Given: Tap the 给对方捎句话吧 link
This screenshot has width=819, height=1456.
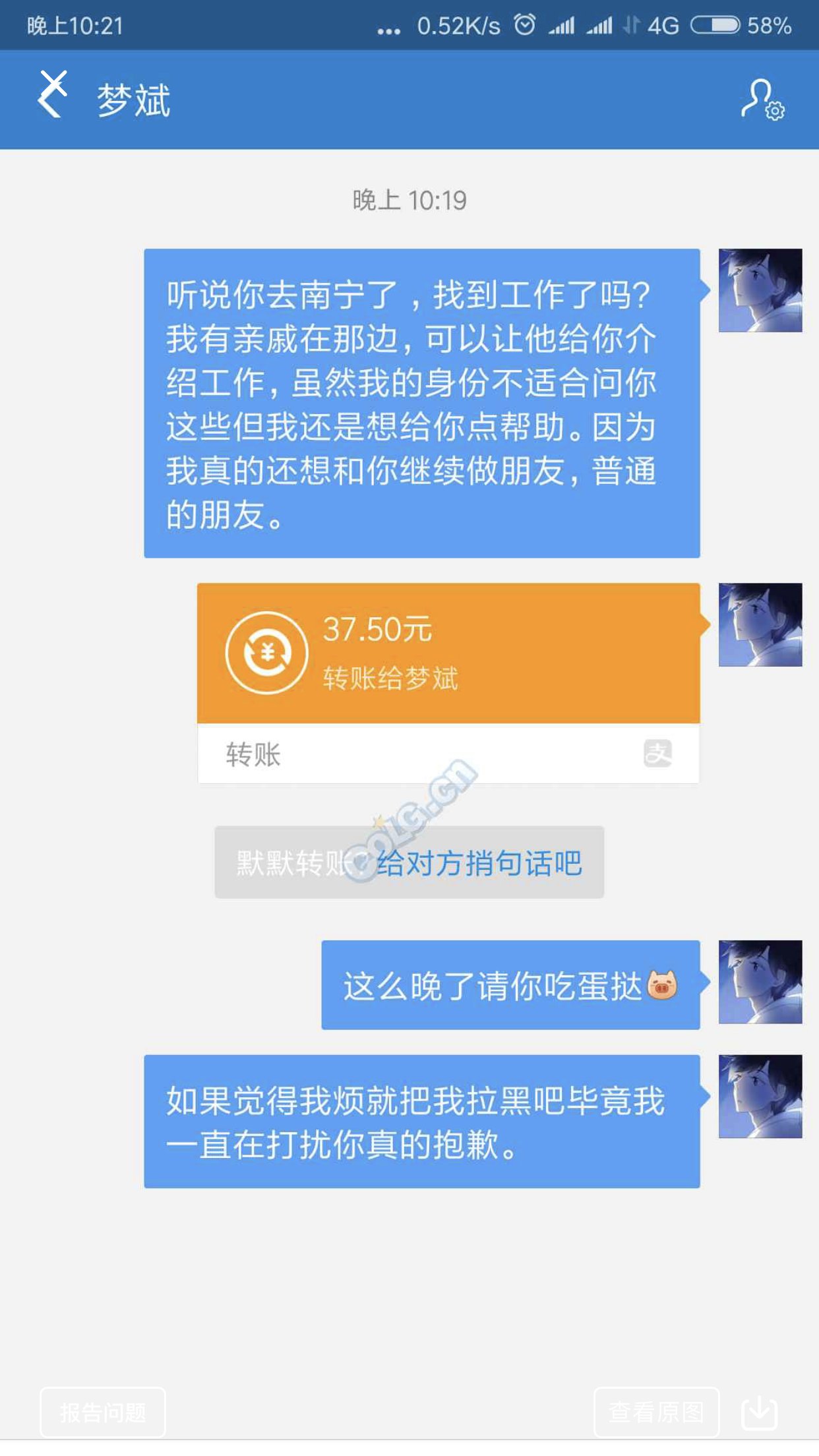Looking at the screenshot, I should point(479,863).
